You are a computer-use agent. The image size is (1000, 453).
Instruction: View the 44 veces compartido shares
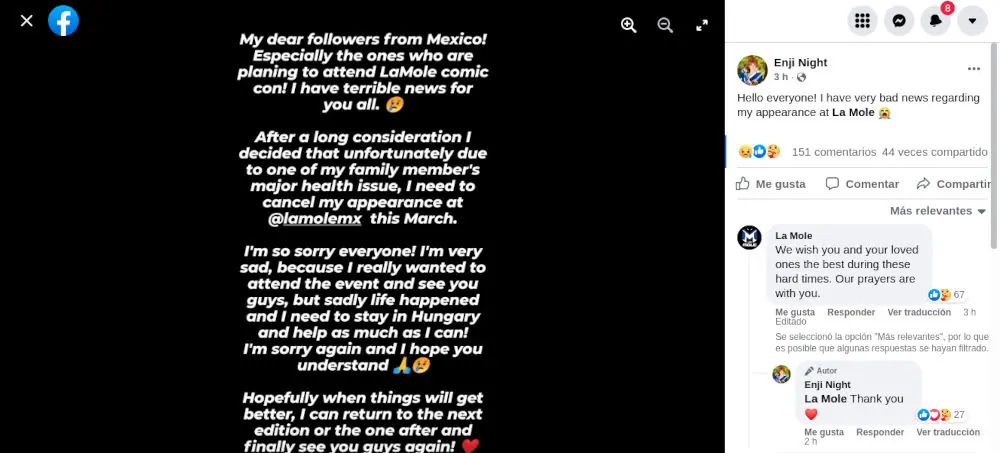click(934, 152)
